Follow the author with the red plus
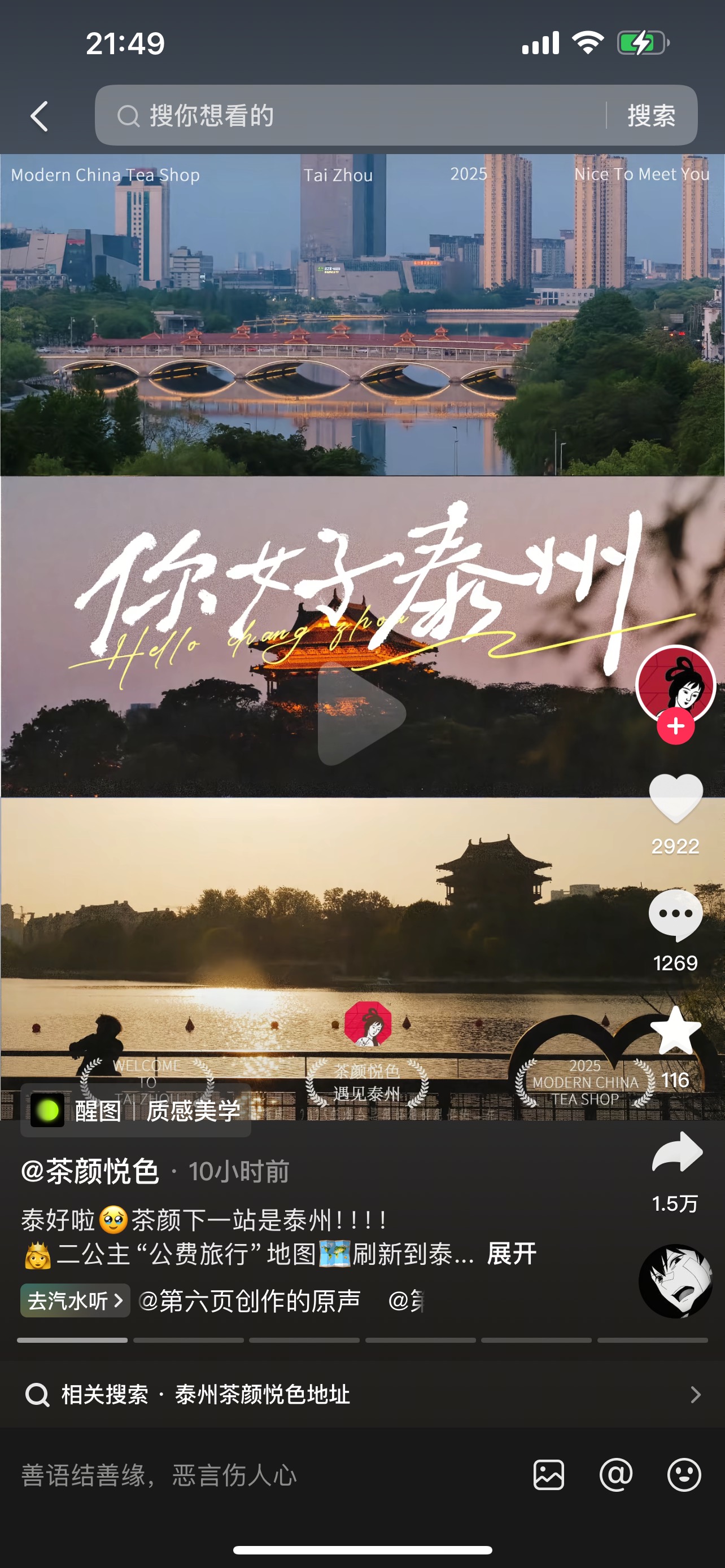This screenshot has height=1568, width=725. coord(675,725)
